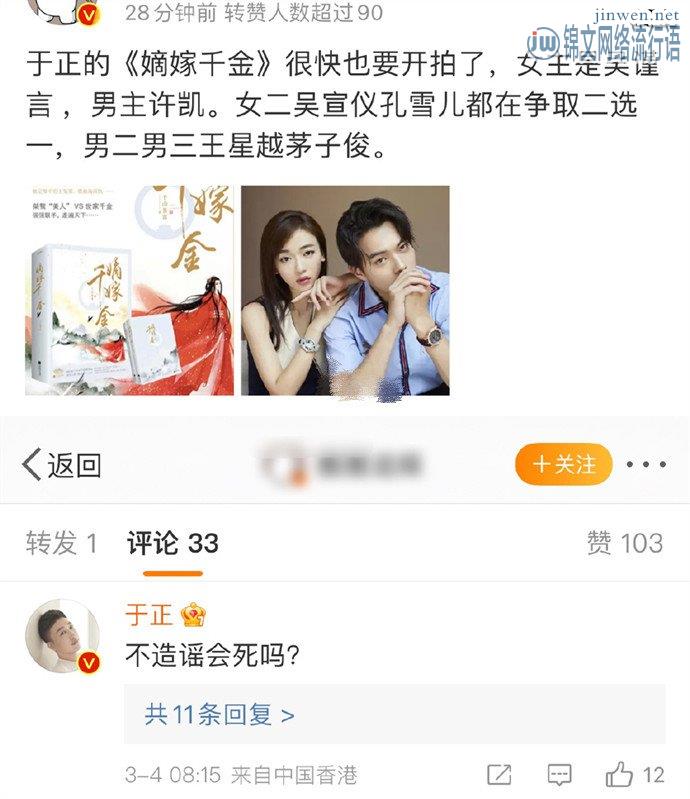Screen dimensions: 690x799
Task: Go back with the 返回 button
Action: [x=62, y=465]
